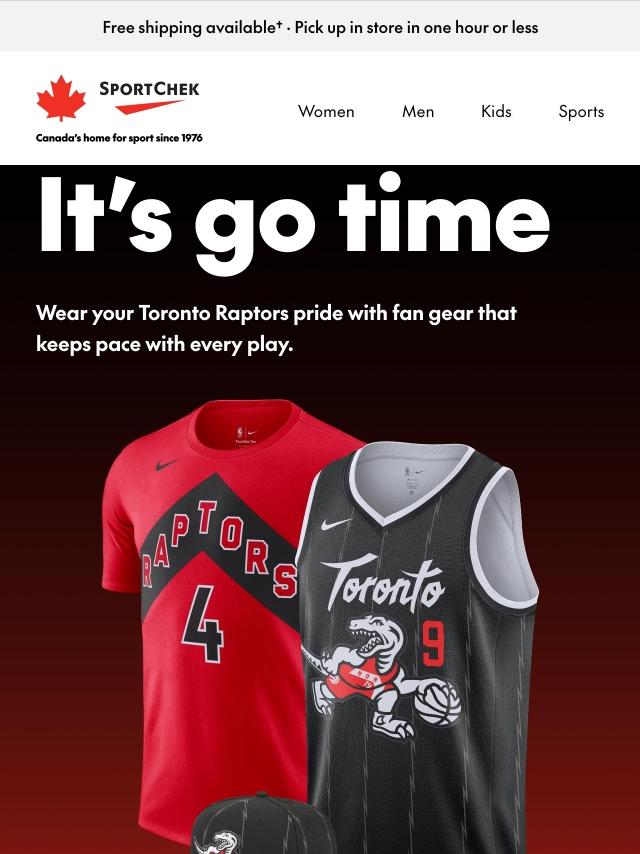Screen dimensions: 640x854
Task: Select the Kids category
Action: (x=496, y=111)
